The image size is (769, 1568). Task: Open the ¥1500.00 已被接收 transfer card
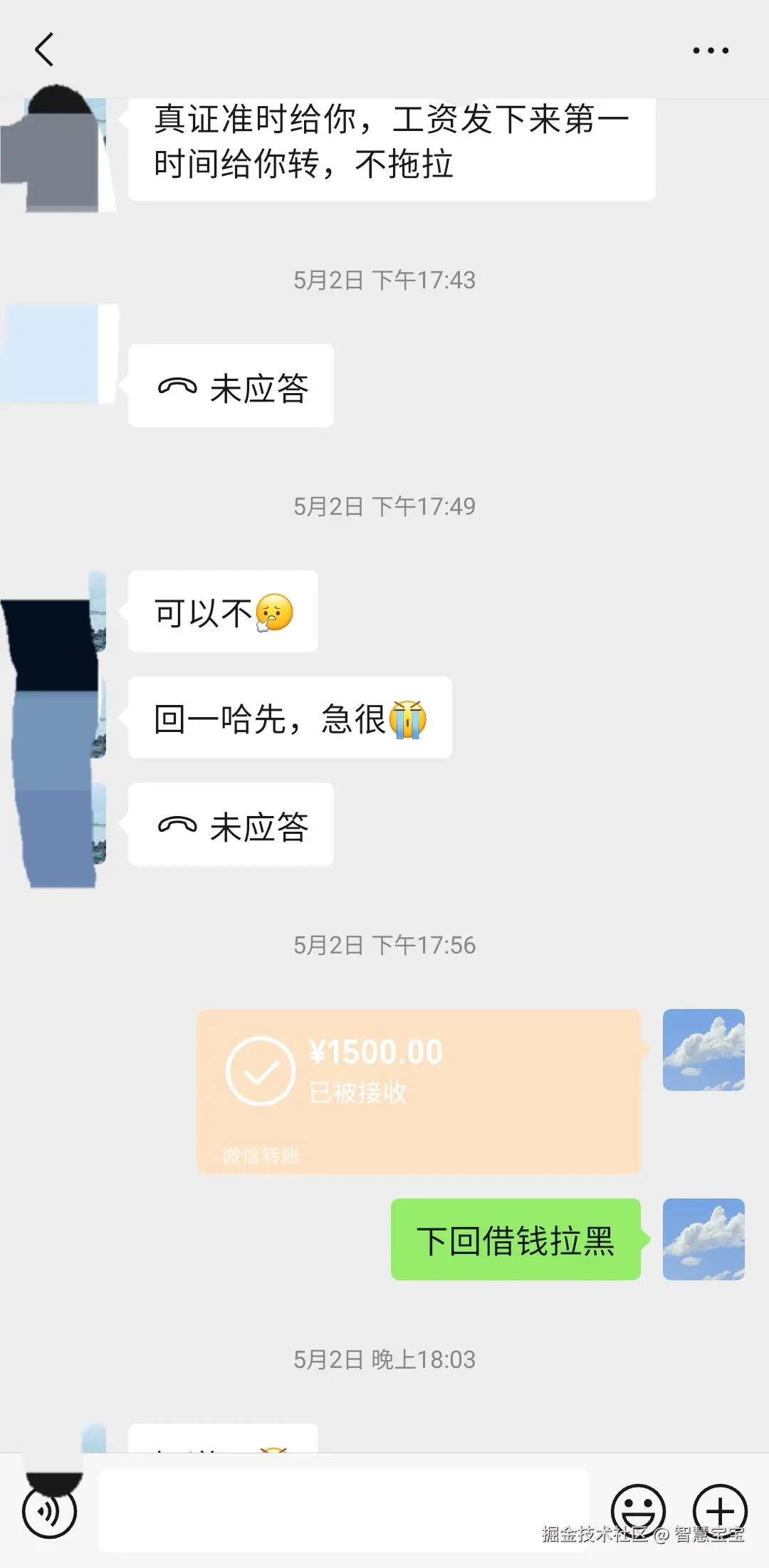point(420,1089)
